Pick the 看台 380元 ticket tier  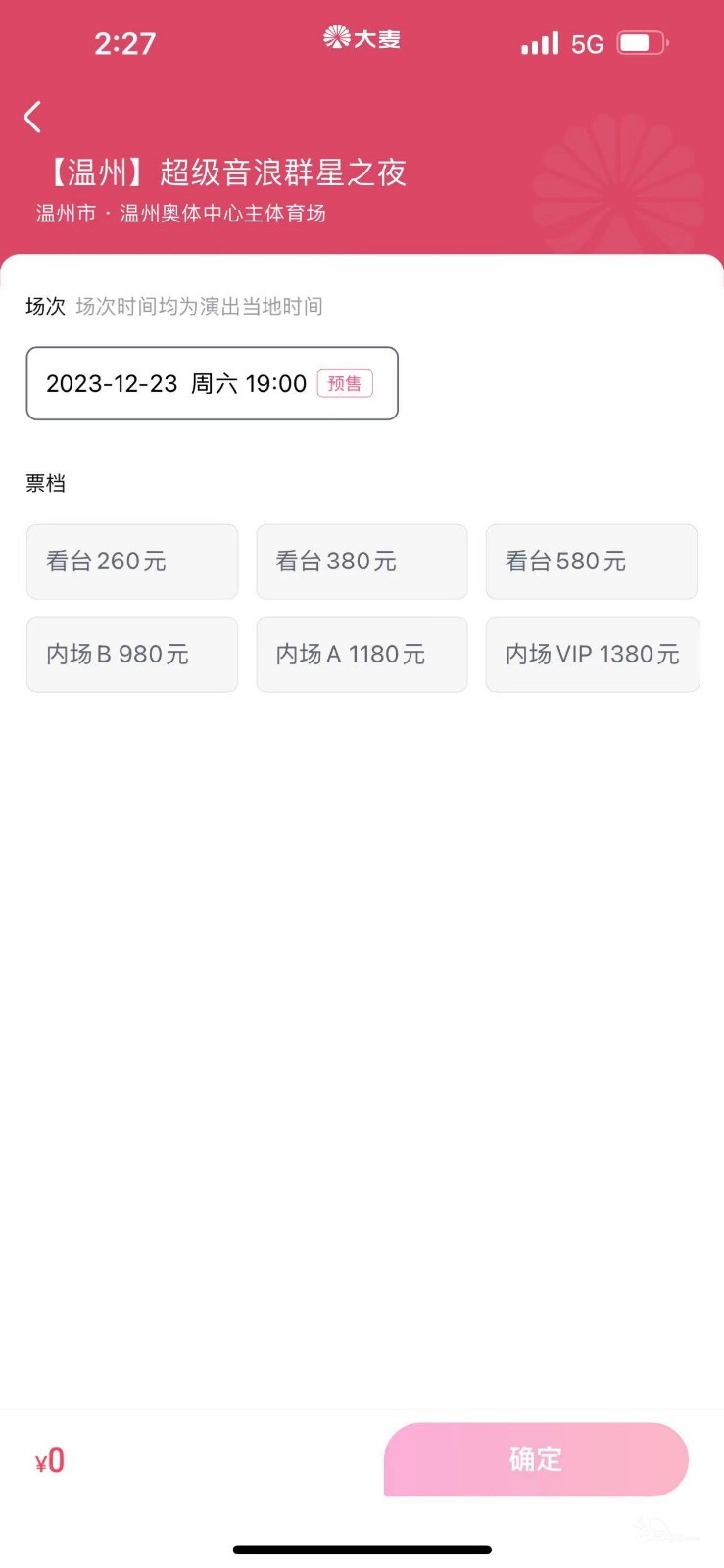(x=362, y=562)
